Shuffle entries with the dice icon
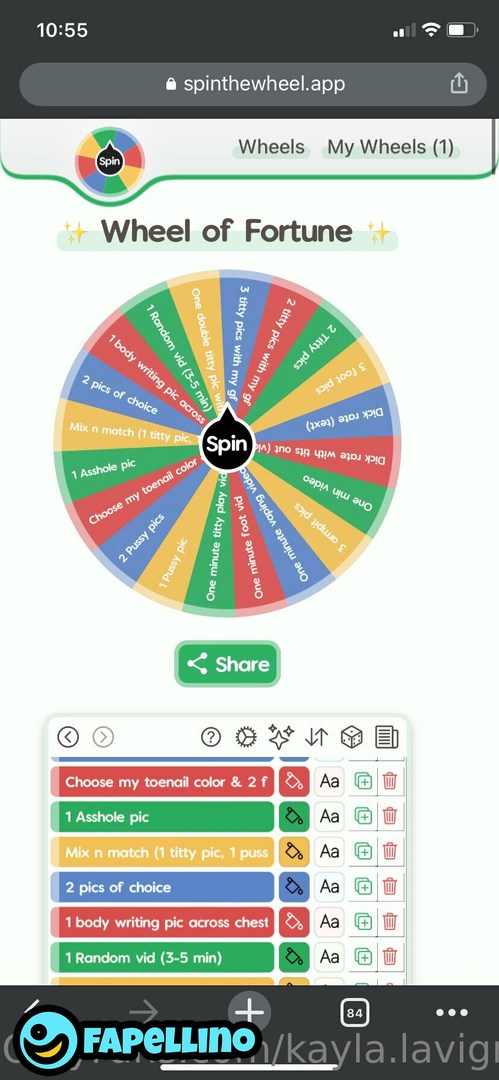The height and width of the screenshot is (1080, 499). (x=352, y=737)
